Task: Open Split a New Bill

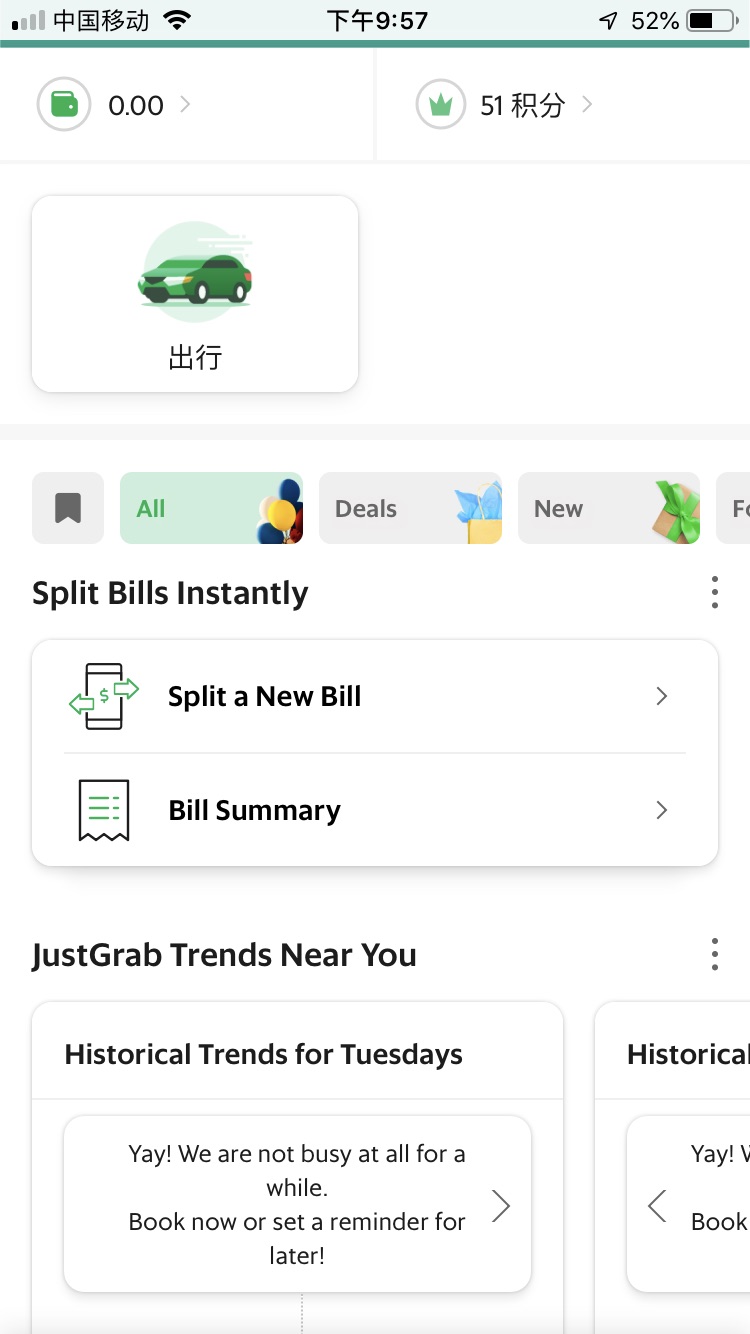Action: point(375,696)
